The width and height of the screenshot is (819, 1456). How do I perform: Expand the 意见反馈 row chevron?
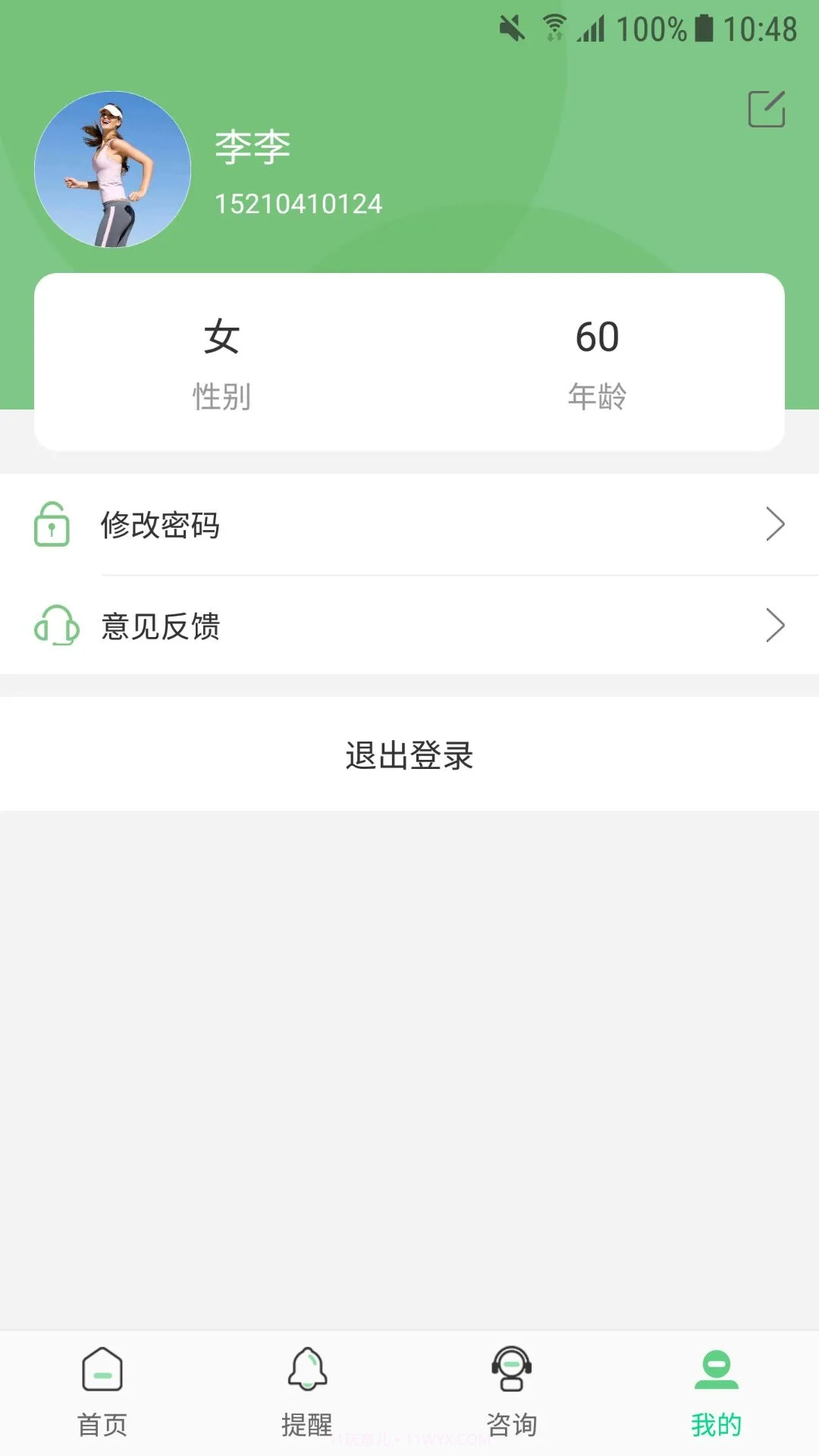coord(775,626)
